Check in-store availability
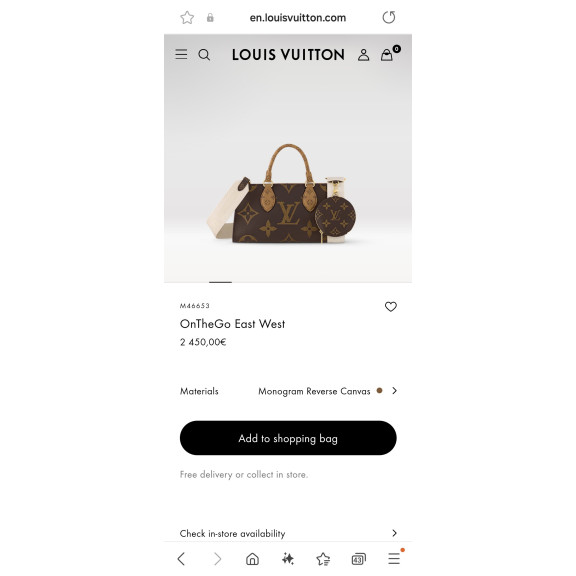 point(288,533)
